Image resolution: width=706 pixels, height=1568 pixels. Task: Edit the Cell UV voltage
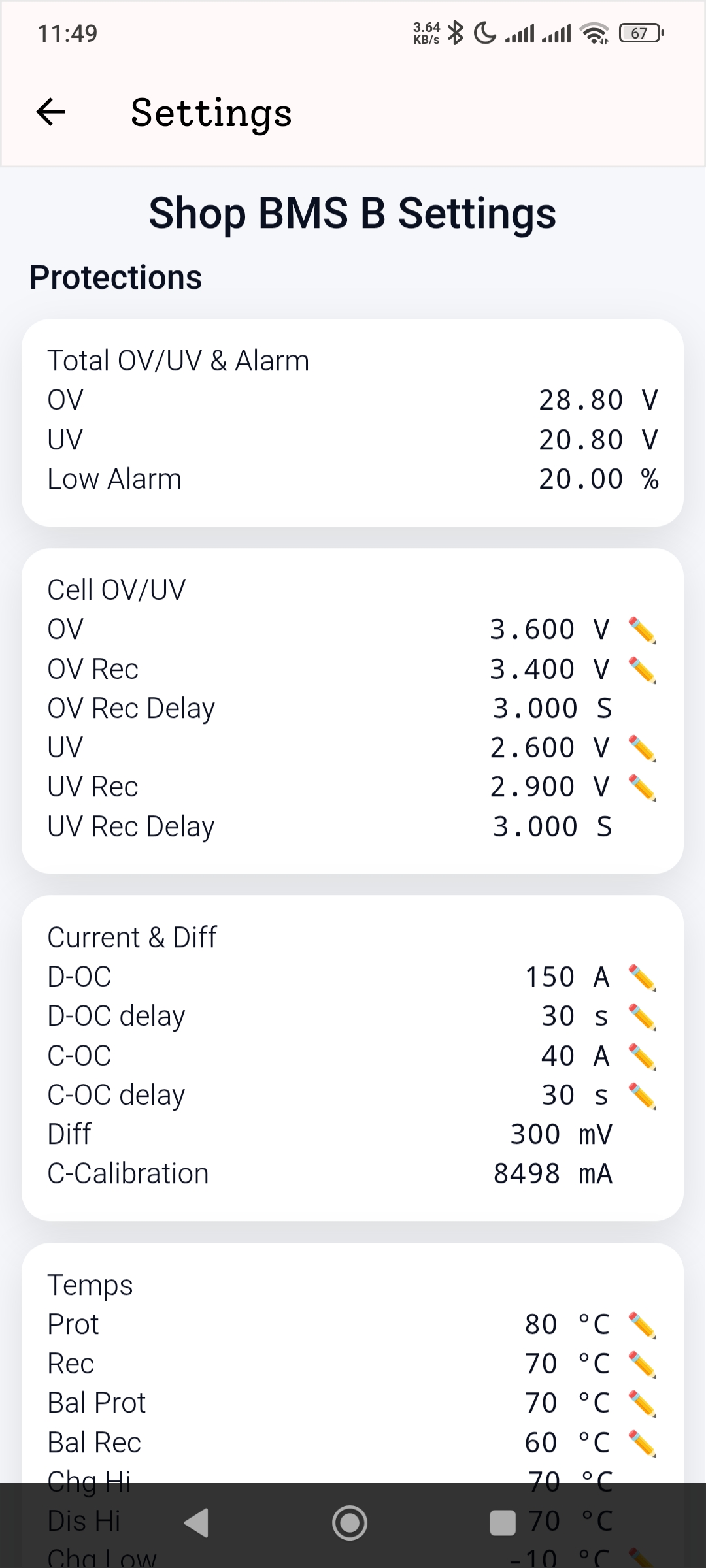point(643,747)
